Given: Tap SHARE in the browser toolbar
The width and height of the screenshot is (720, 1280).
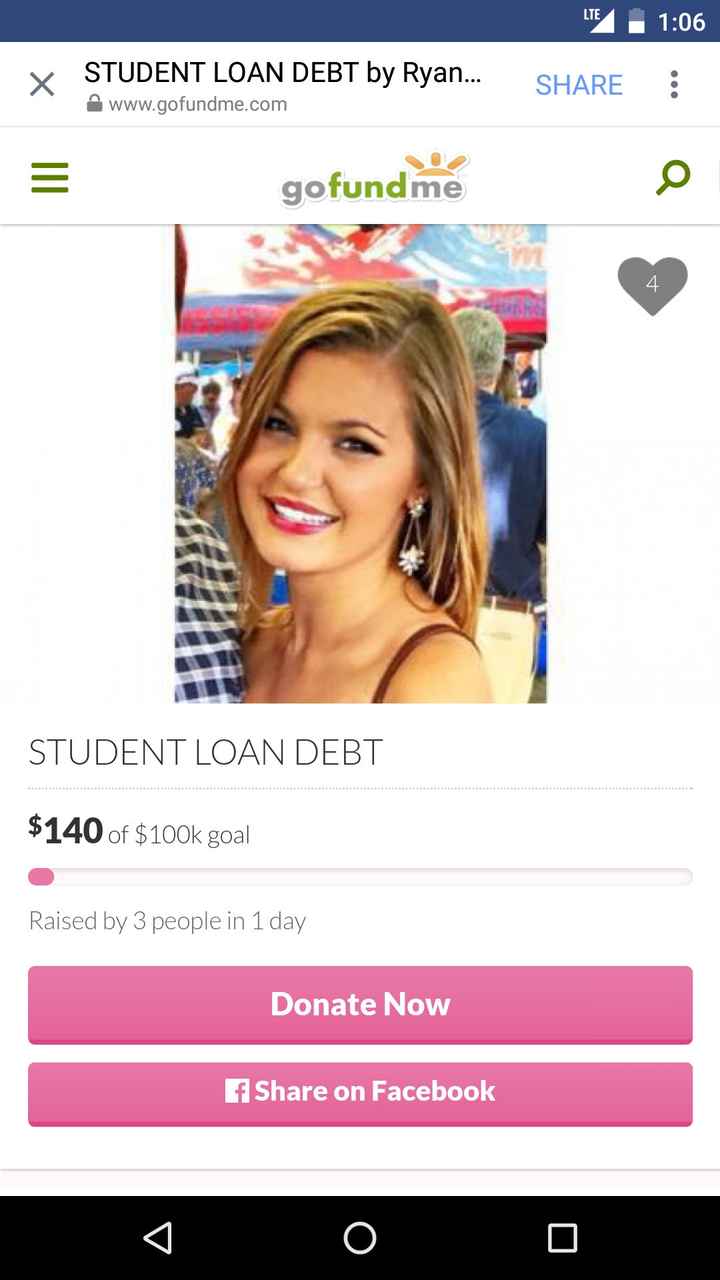Looking at the screenshot, I should (x=578, y=84).
